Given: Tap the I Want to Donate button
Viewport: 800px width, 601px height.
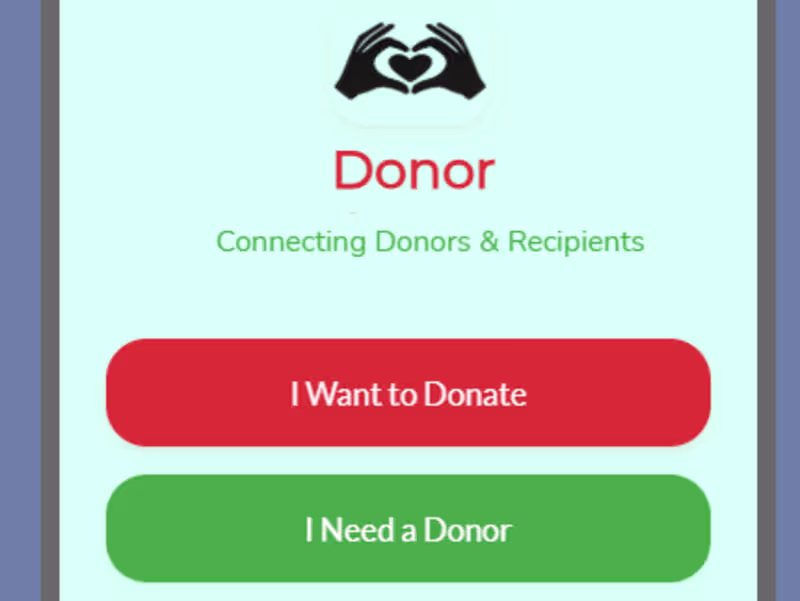Looking at the screenshot, I should click(x=408, y=393).
